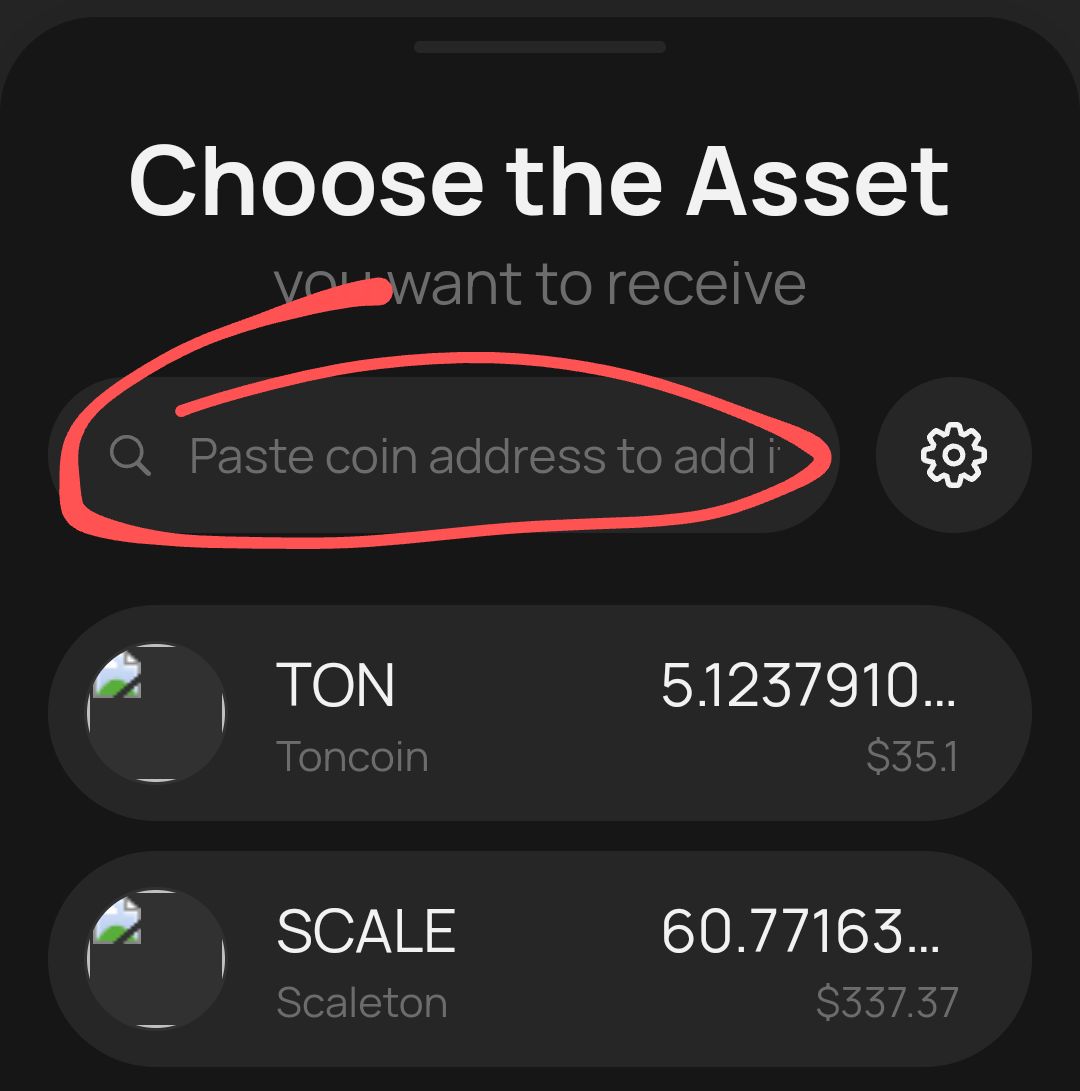Choose the SCALE Scaleton asset
Screen dimensions: 1080x1091
pos(540,959)
